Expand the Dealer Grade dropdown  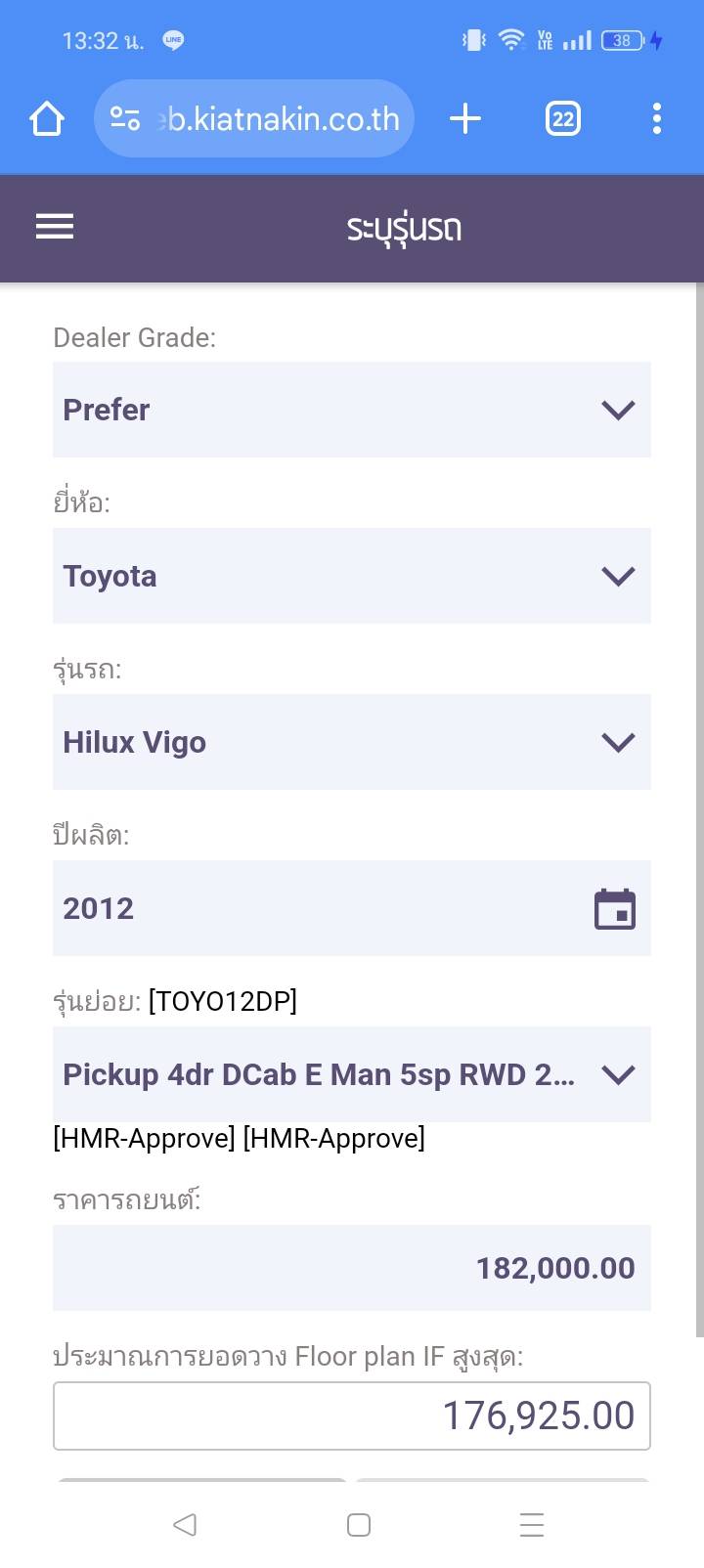click(352, 410)
